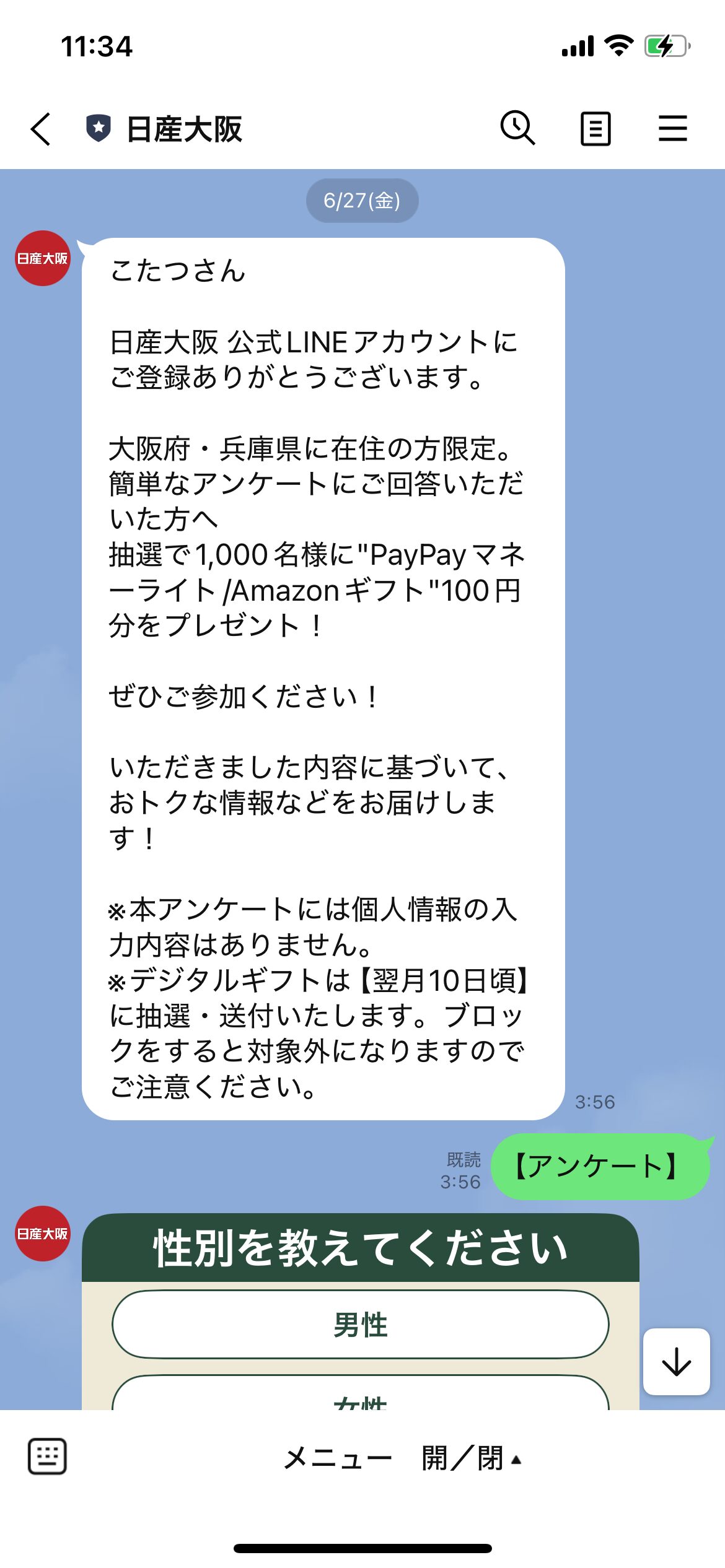725x1568 pixels.
Task: Open the notes icon in the header
Action: click(595, 129)
